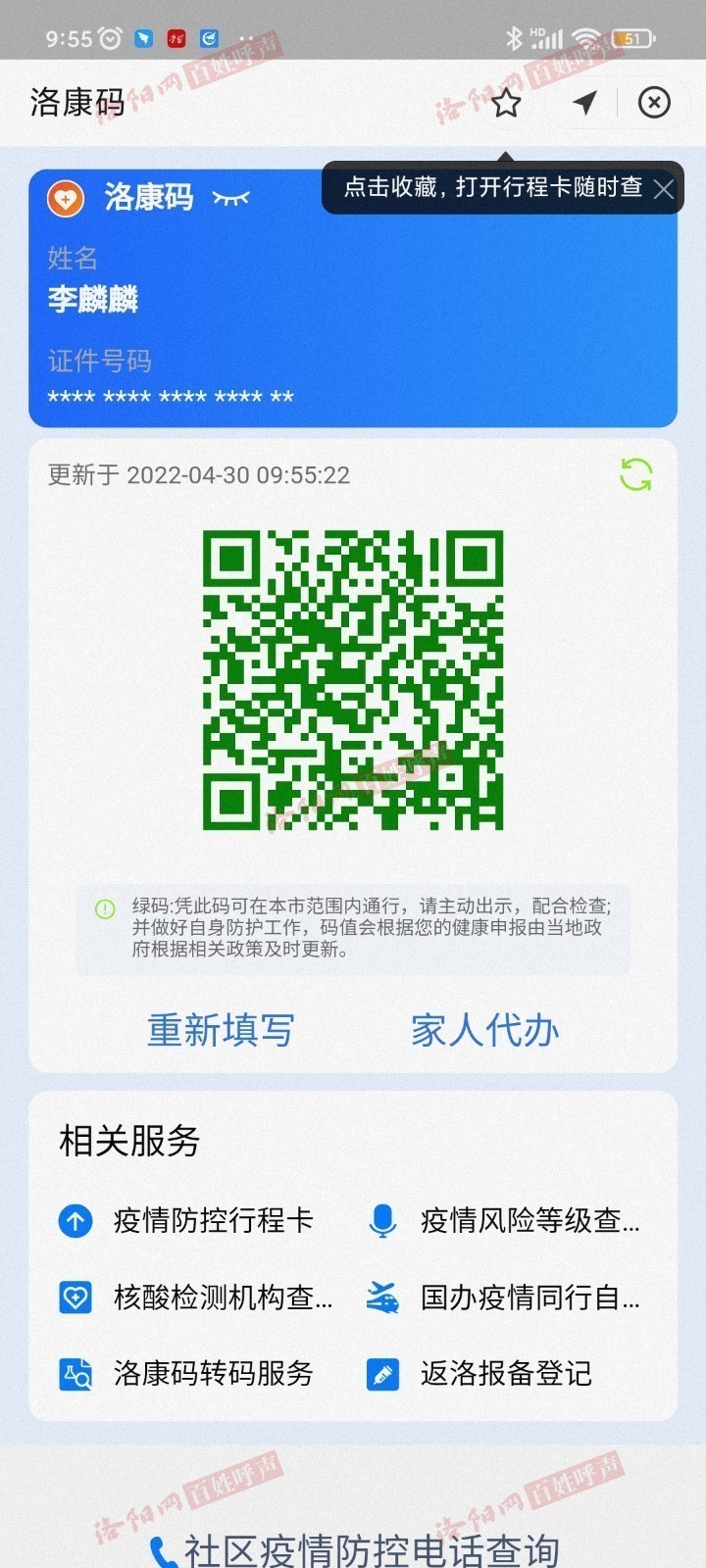This screenshot has height=1568, width=706.
Task: Tap the location arrow icon in the header
Action: pos(584,102)
